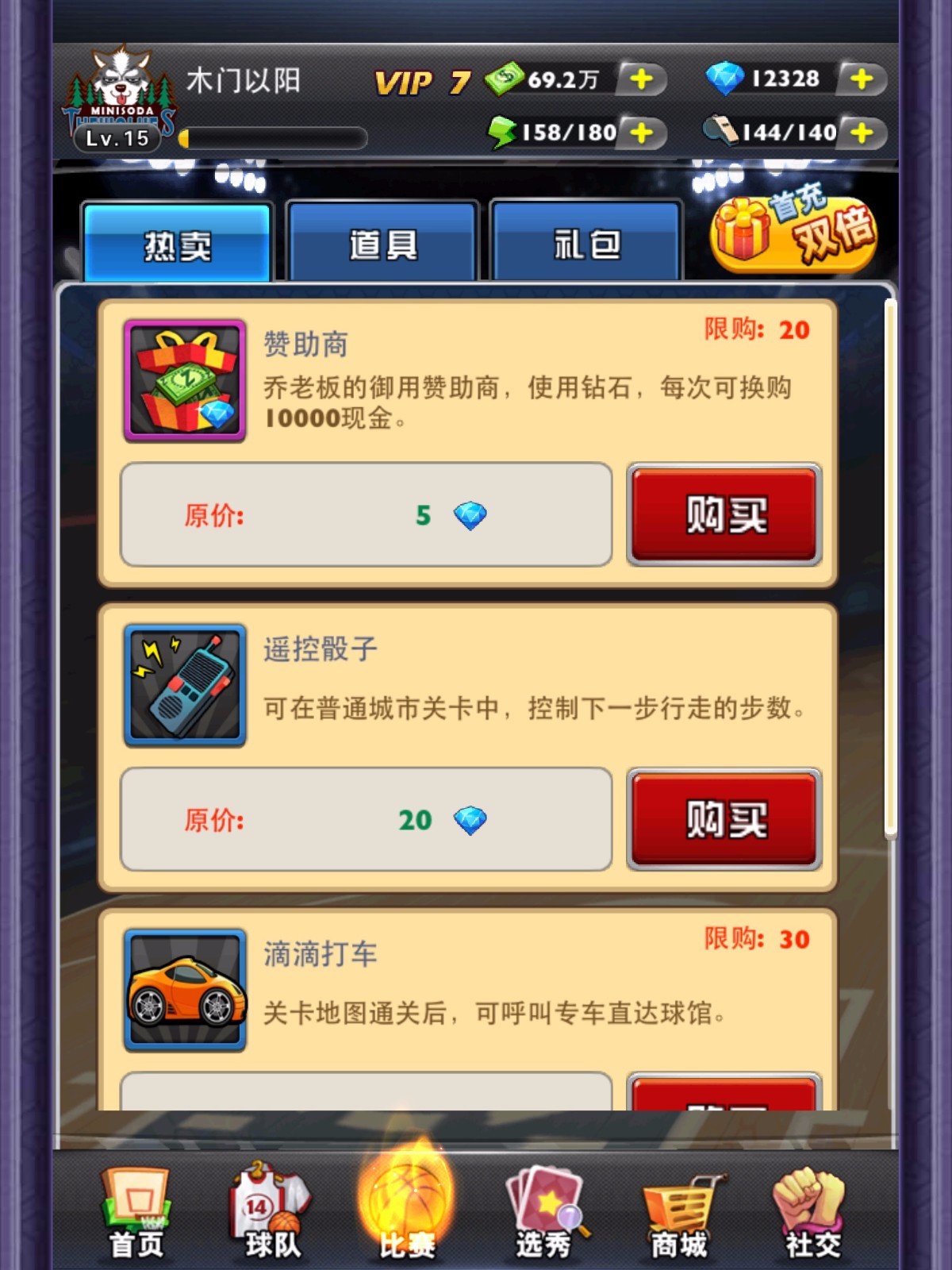Add more diamonds with plus button
952x1270 pixels.
click(862, 79)
